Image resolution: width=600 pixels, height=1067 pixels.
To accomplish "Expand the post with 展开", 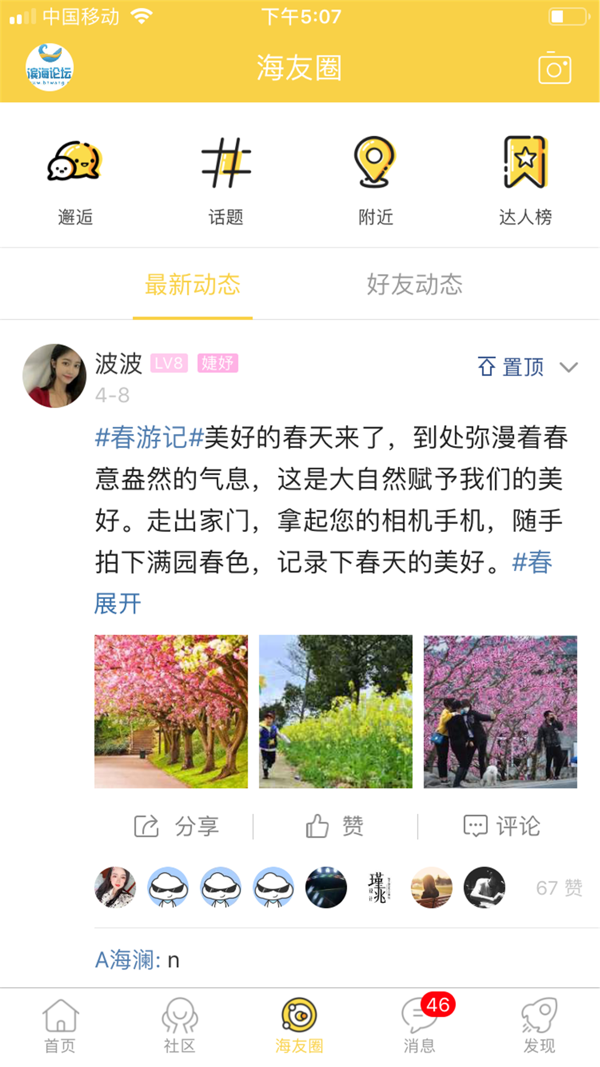I will coord(118,604).
